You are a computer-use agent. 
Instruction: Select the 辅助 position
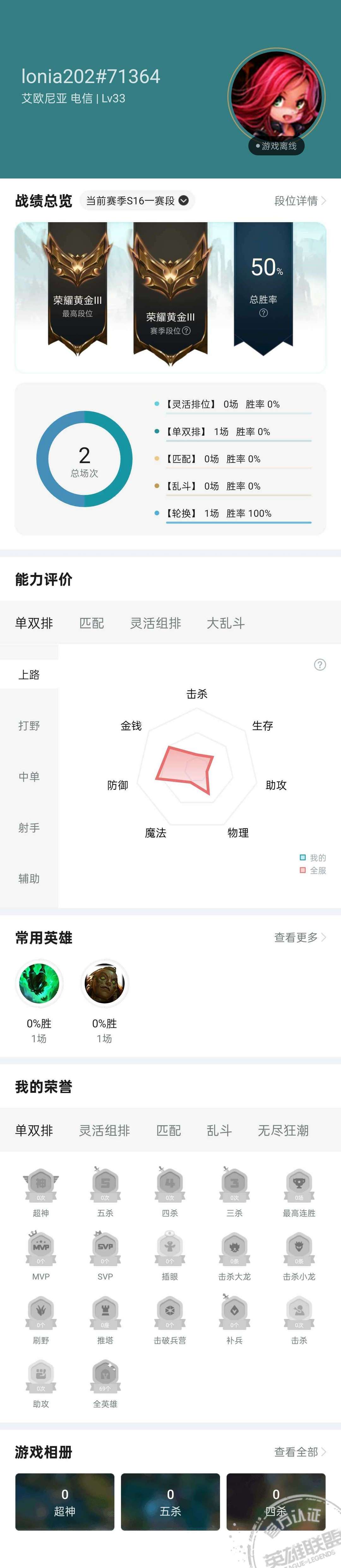29,878
